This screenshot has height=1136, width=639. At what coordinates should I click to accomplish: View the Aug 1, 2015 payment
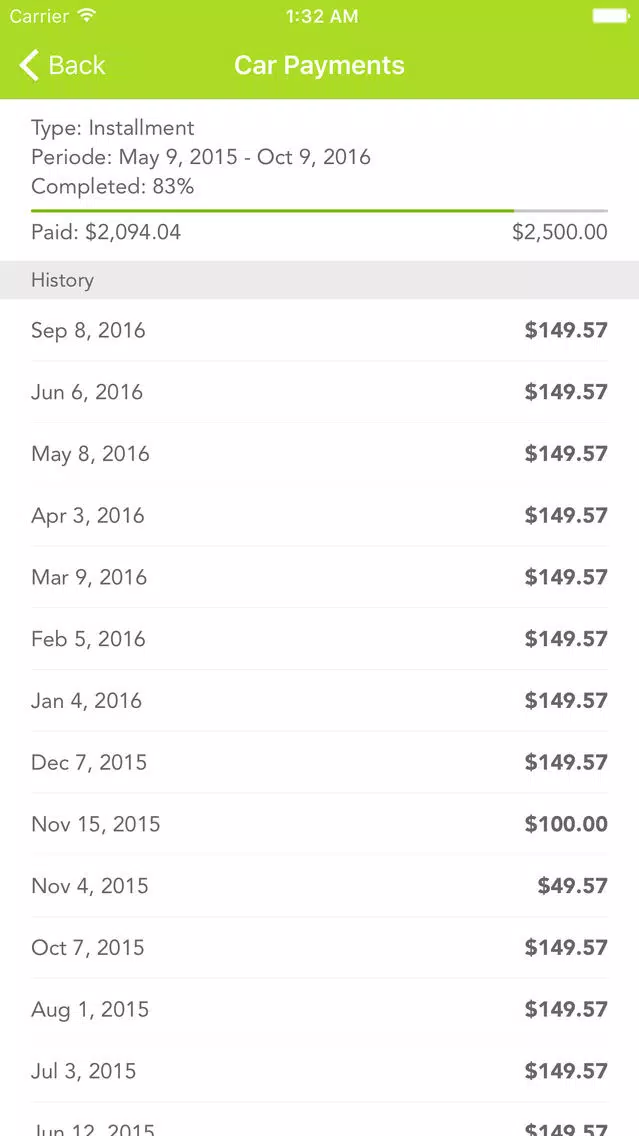[x=320, y=1009]
